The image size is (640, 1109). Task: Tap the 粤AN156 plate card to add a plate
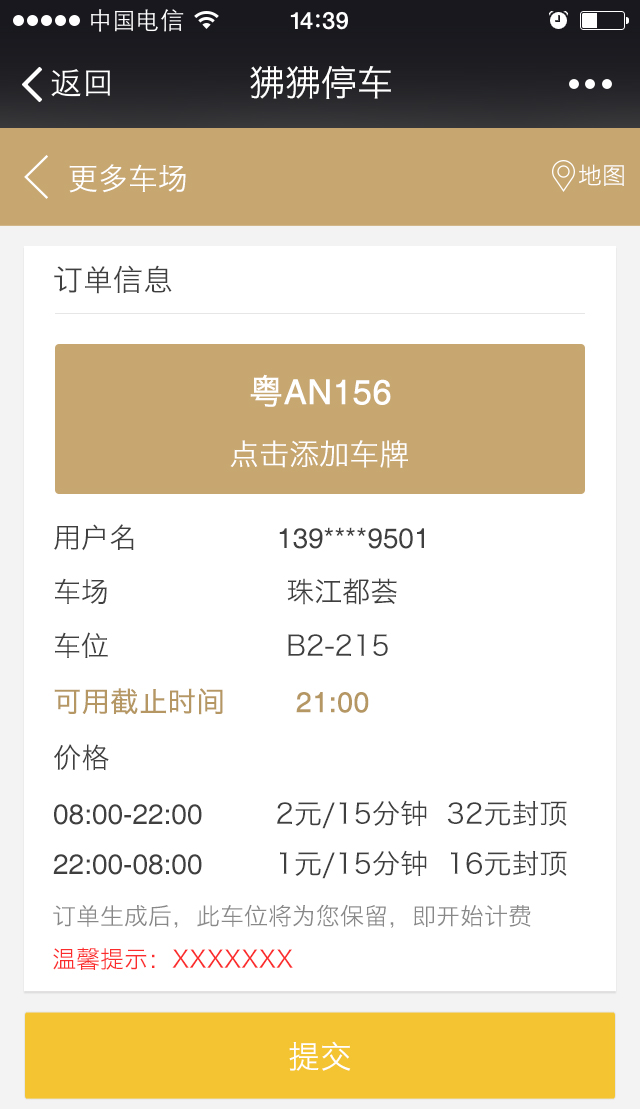[320, 419]
